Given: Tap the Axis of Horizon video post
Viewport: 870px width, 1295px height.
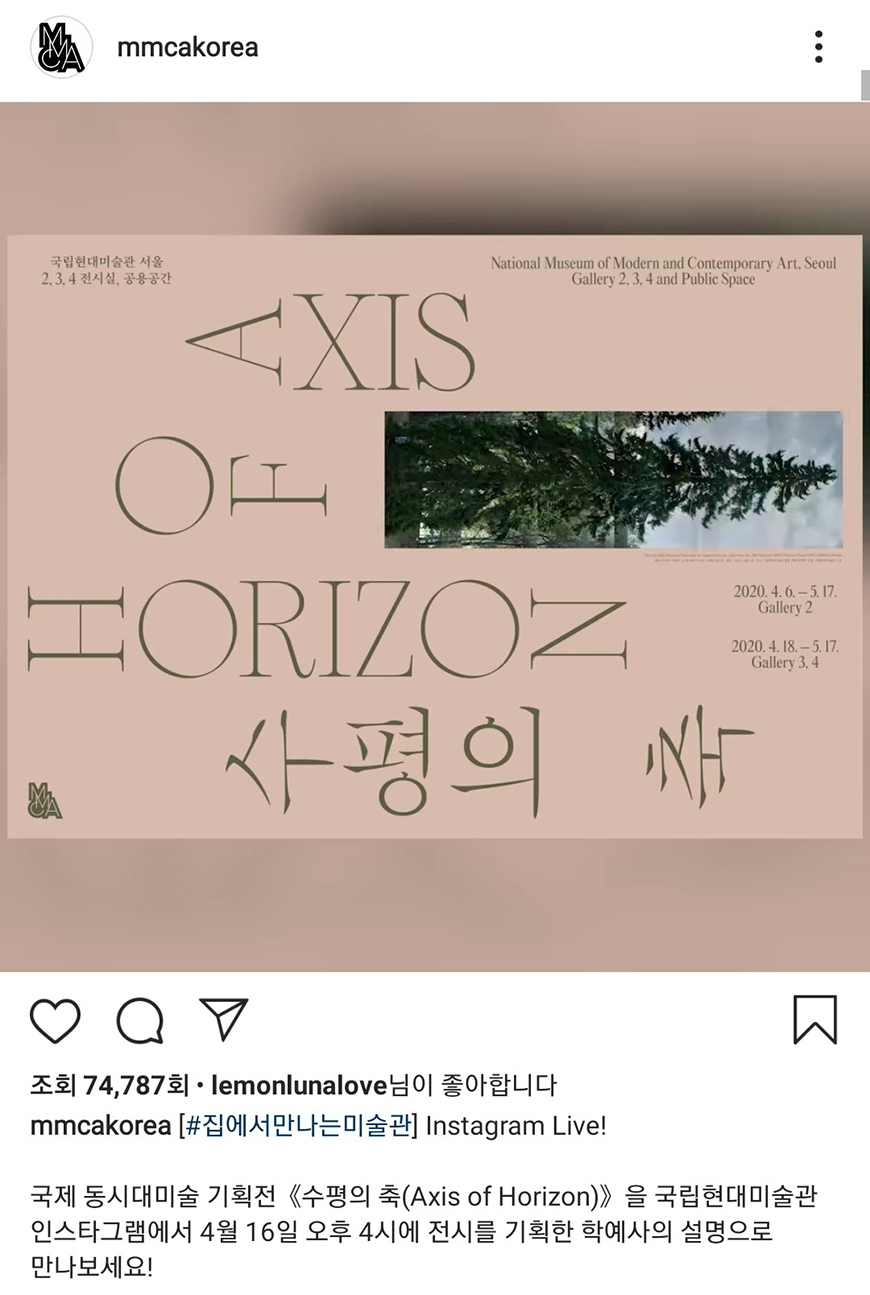Looking at the screenshot, I should pos(434,536).
